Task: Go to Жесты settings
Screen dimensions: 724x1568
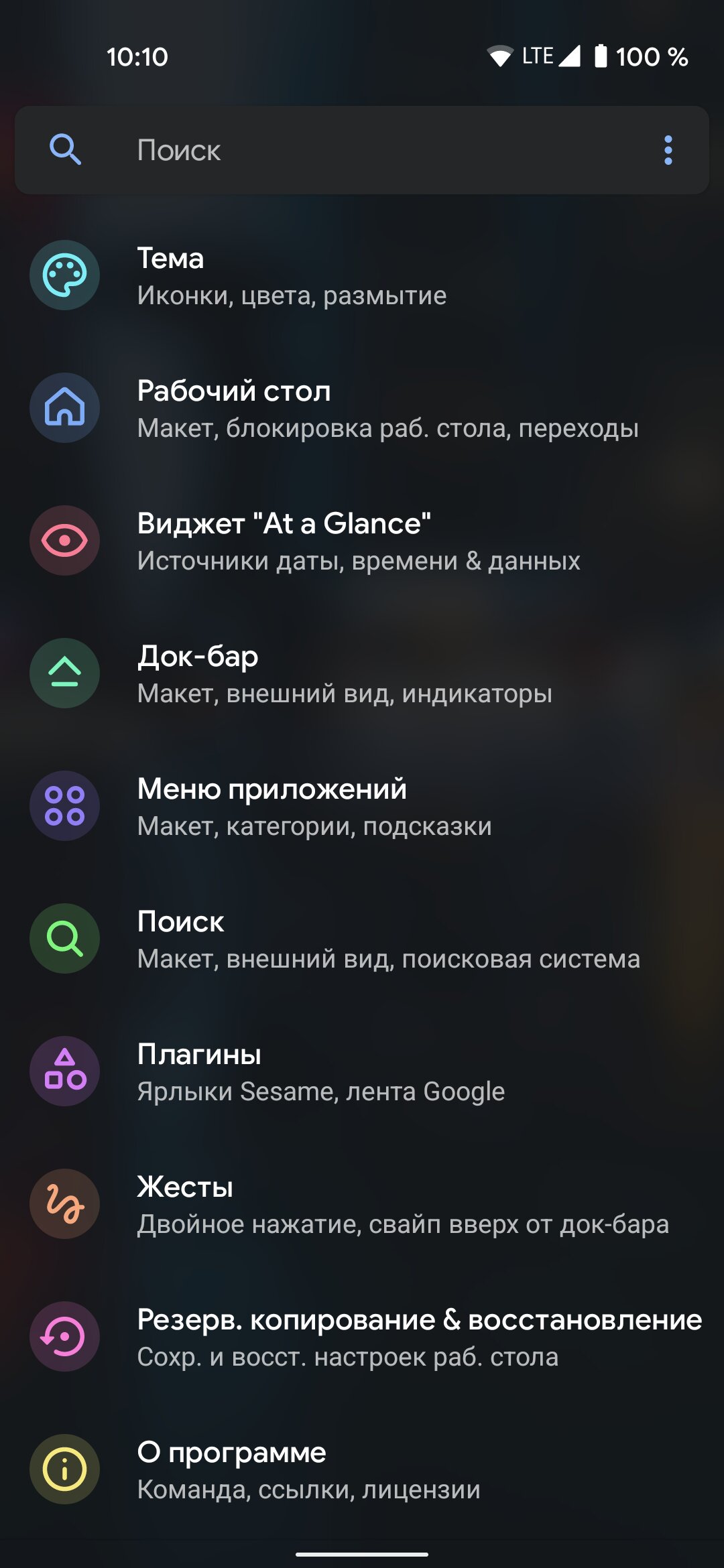Action: 362,1204
